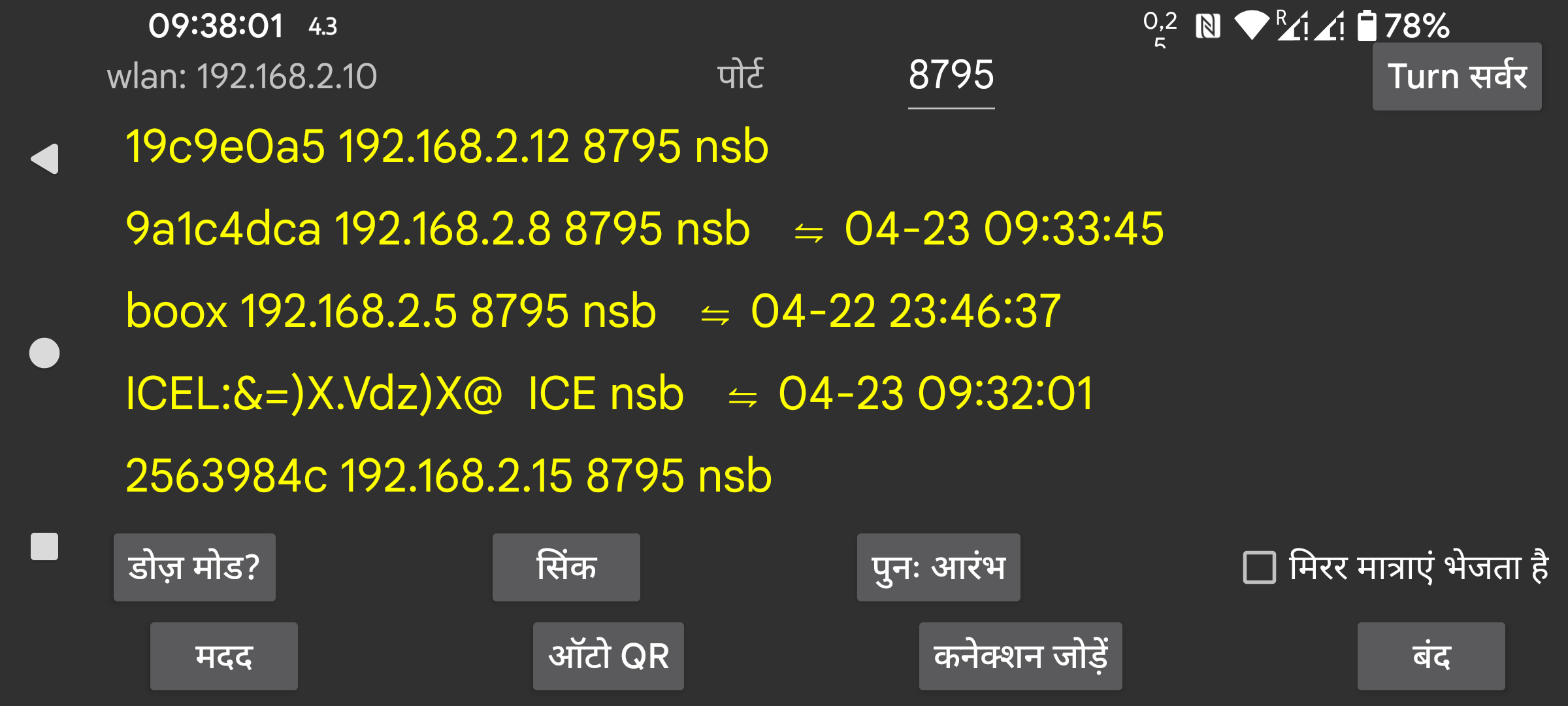Tap पुन: आरंभ to restart
Screen dimensions: 1568x706
coord(938,567)
